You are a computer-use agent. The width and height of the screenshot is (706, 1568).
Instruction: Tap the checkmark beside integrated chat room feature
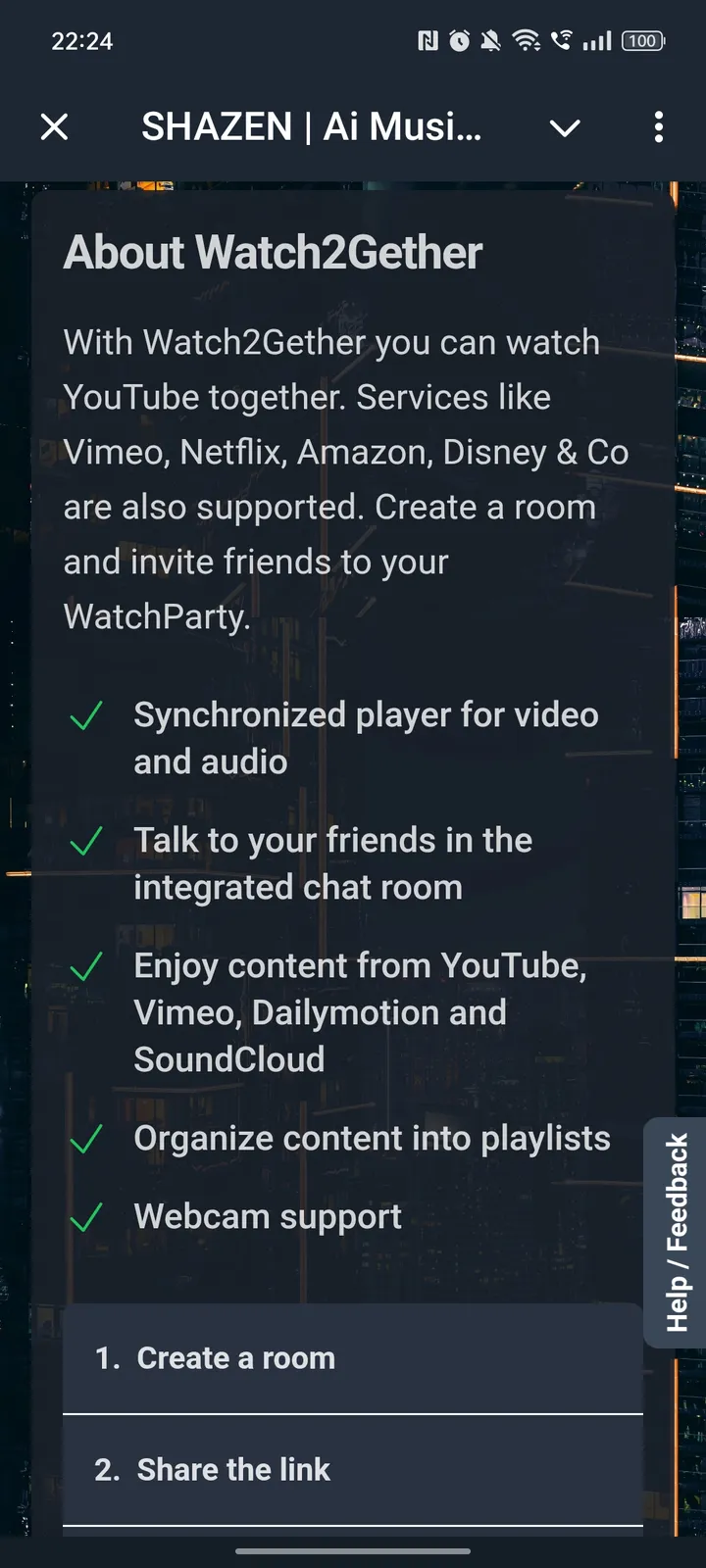coord(86,842)
